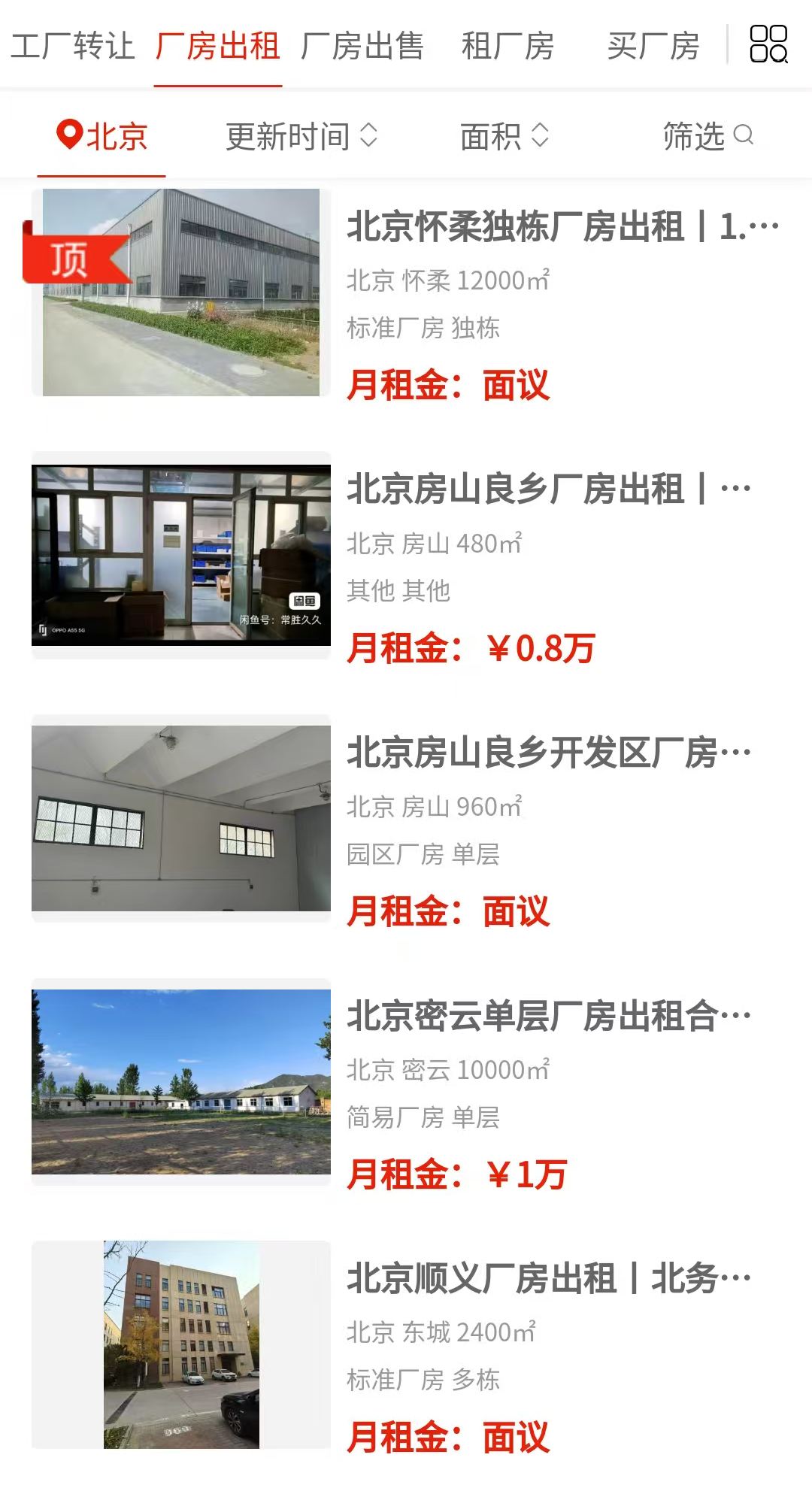Open the 租厂房 tab

(507, 47)
